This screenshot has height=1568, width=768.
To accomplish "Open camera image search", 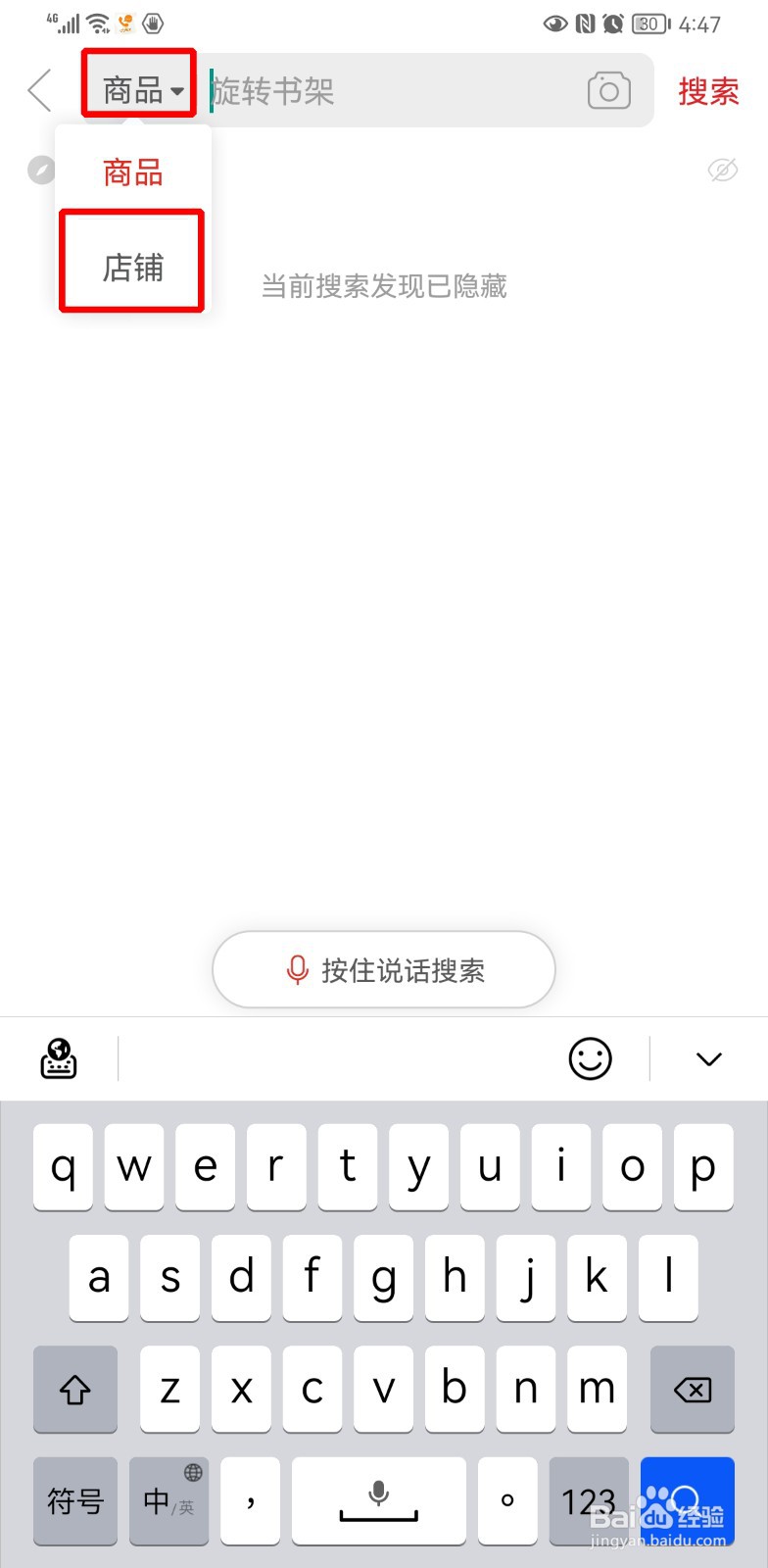I will click(609, 91).
